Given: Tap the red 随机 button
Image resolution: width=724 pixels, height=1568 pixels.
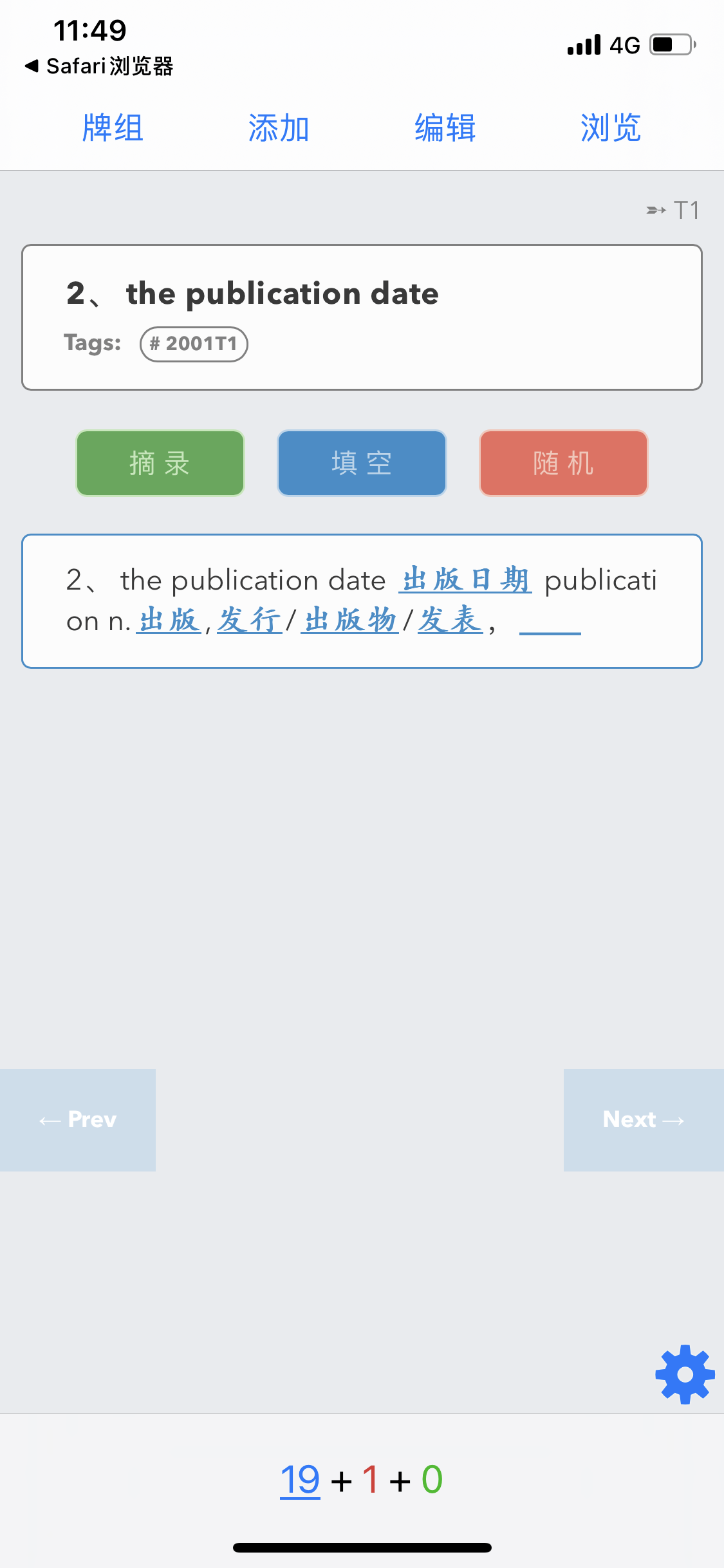Looking at the screenshot, I should 563,463.
